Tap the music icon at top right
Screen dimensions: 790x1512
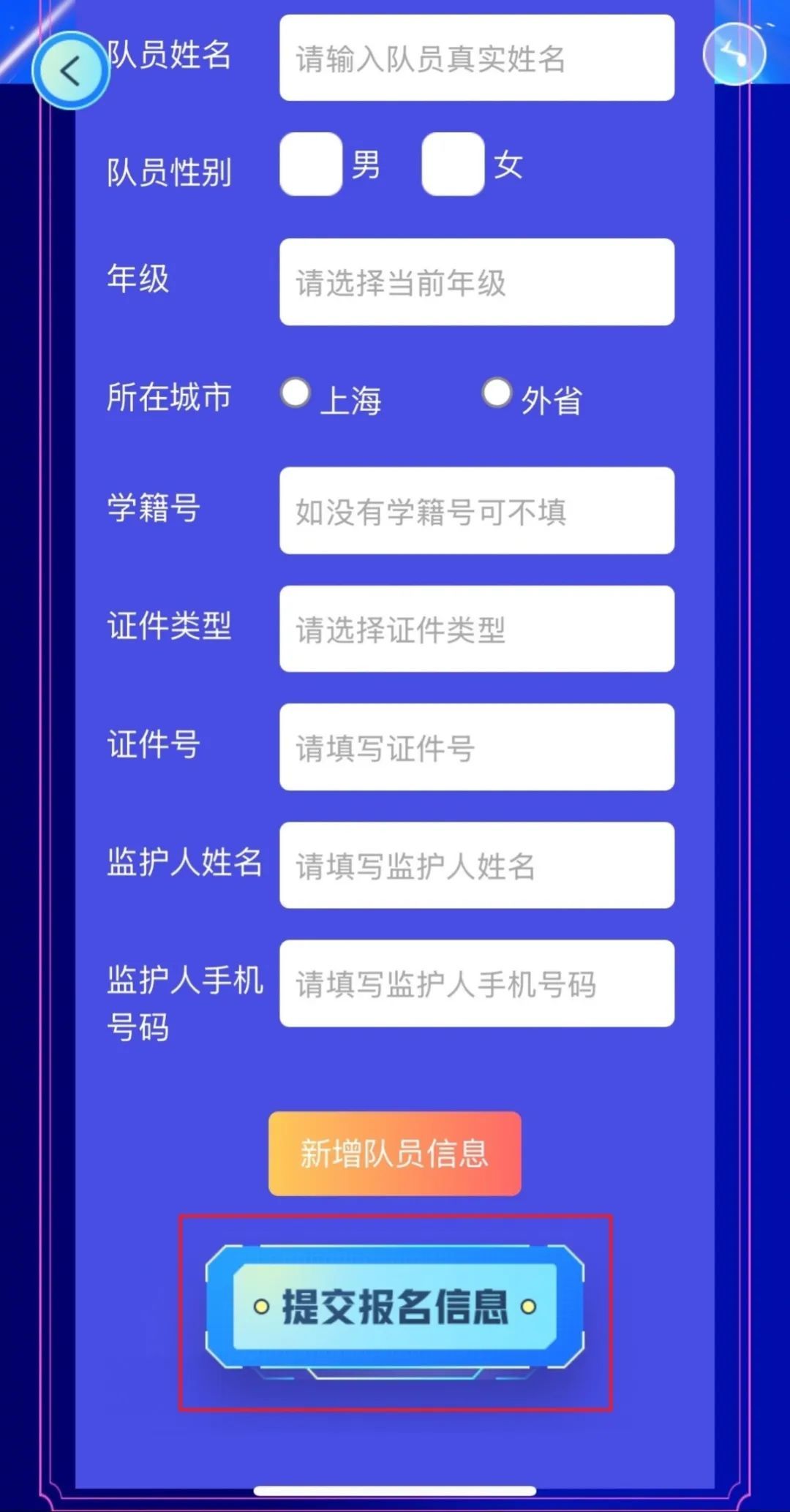[734, 53]
